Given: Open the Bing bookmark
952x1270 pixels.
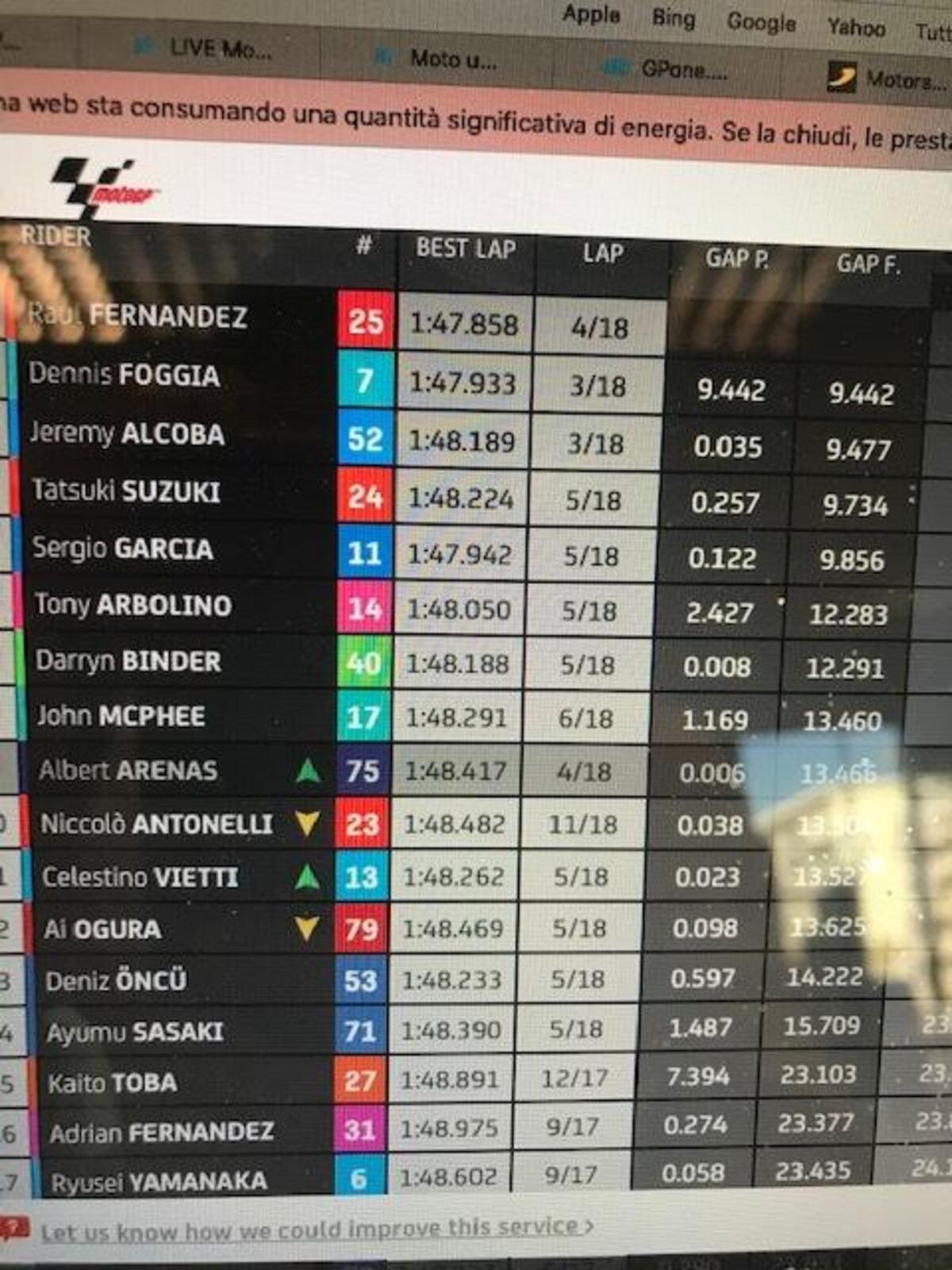Looking at the screenshot, I should (673, 19).
